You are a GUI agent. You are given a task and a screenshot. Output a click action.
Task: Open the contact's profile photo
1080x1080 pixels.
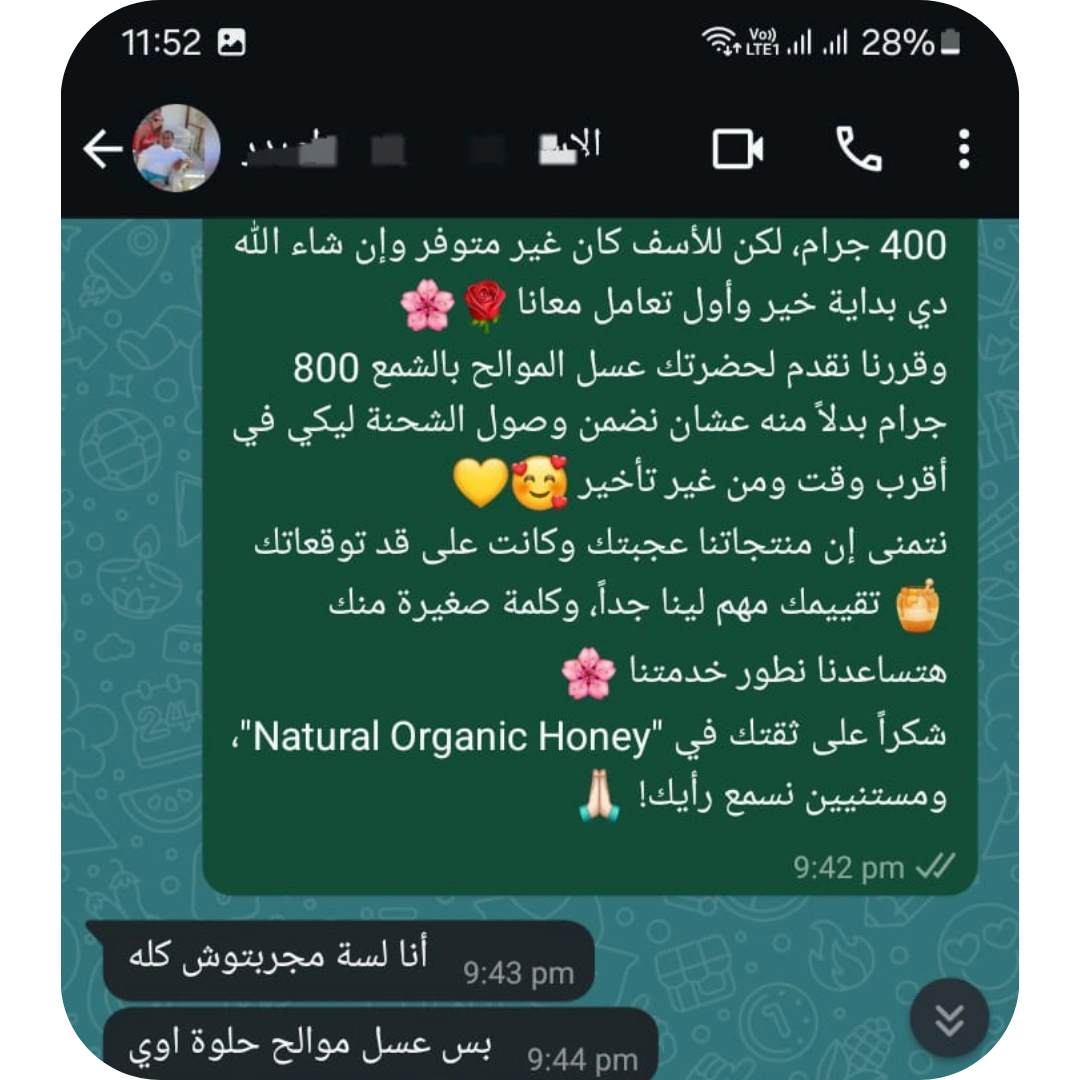(177, 148)
